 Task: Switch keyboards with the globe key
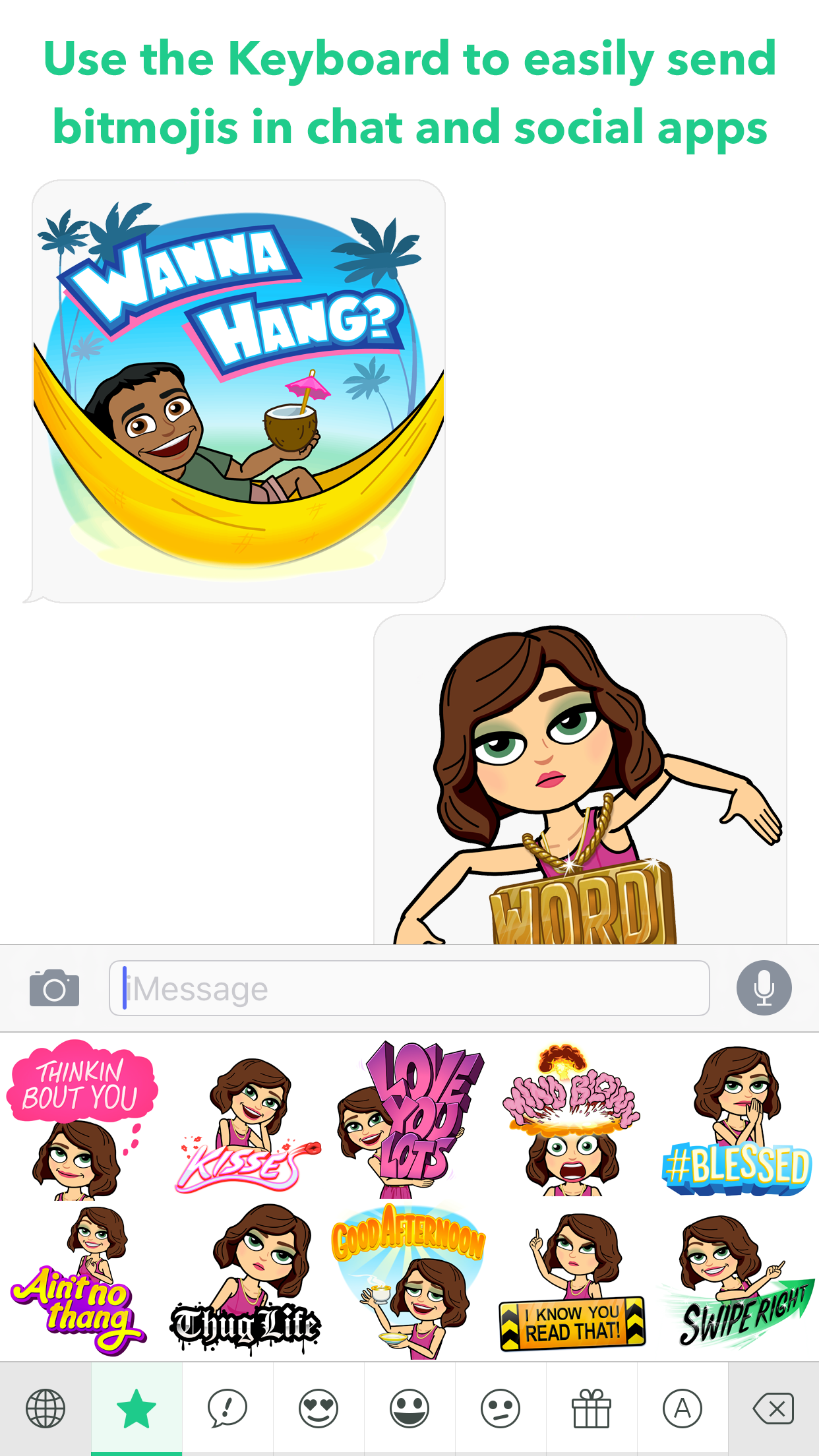45,1409
